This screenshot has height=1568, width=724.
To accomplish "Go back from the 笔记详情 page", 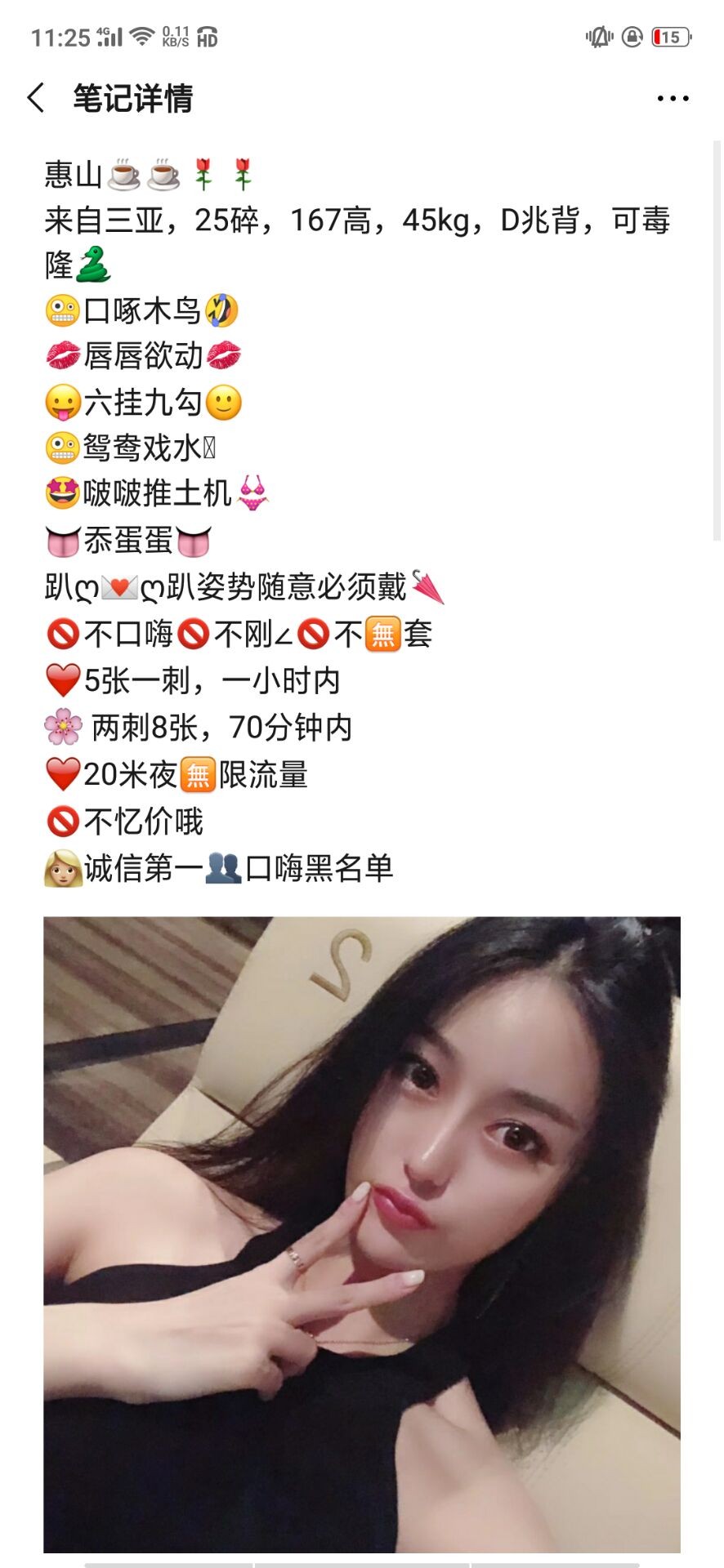I will click(36, 98).
